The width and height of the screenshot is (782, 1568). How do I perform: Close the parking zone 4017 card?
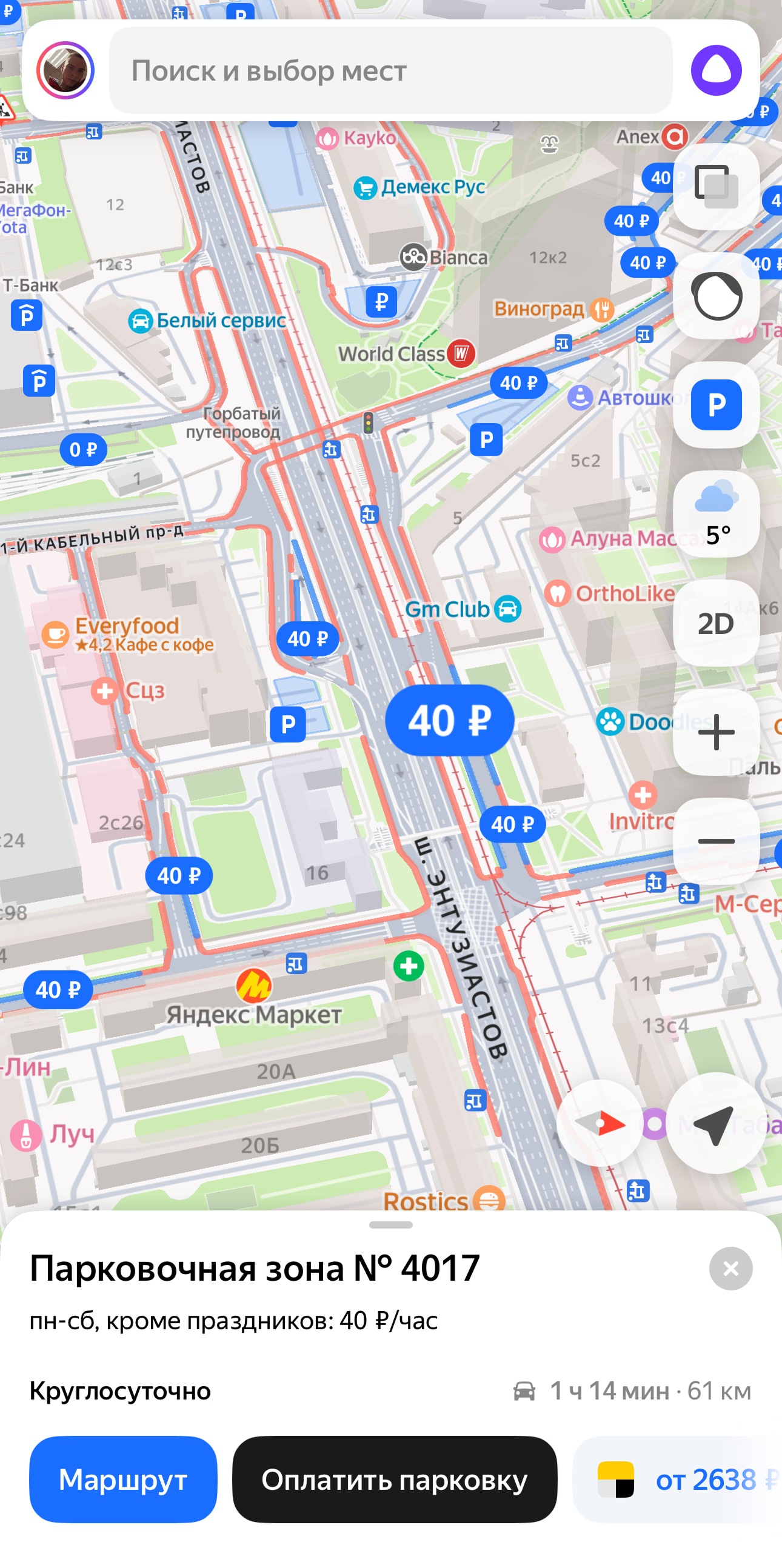point(730,1269)
